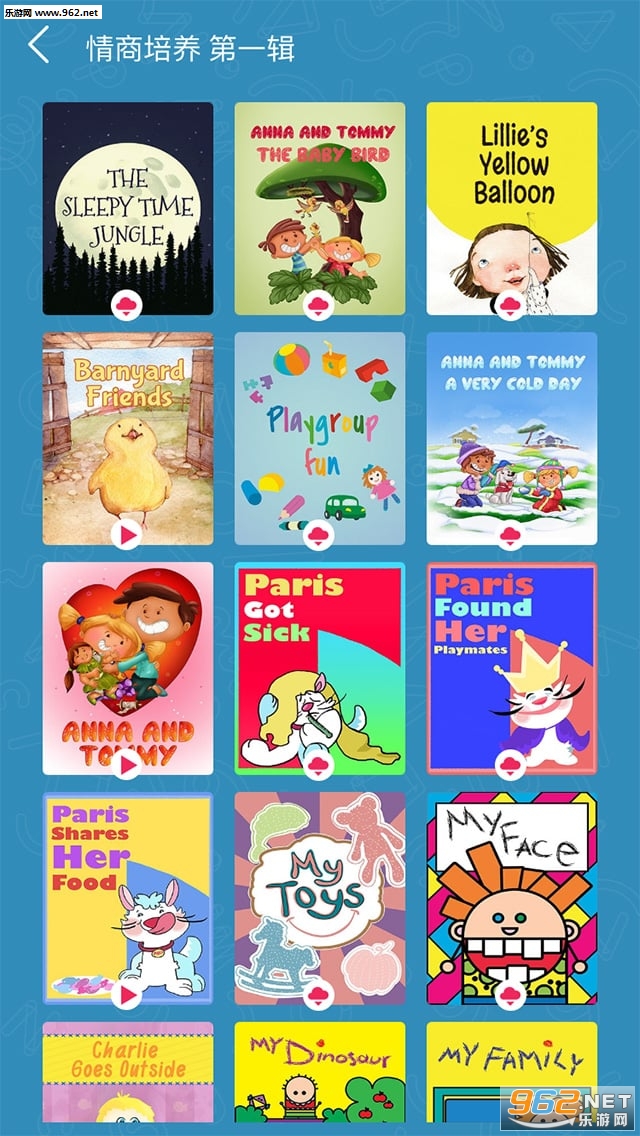Download Playgroup Fun via cloud icon
Viewport: 640px width, 1136px height.
pyautogui.click(x=319, y=535)
